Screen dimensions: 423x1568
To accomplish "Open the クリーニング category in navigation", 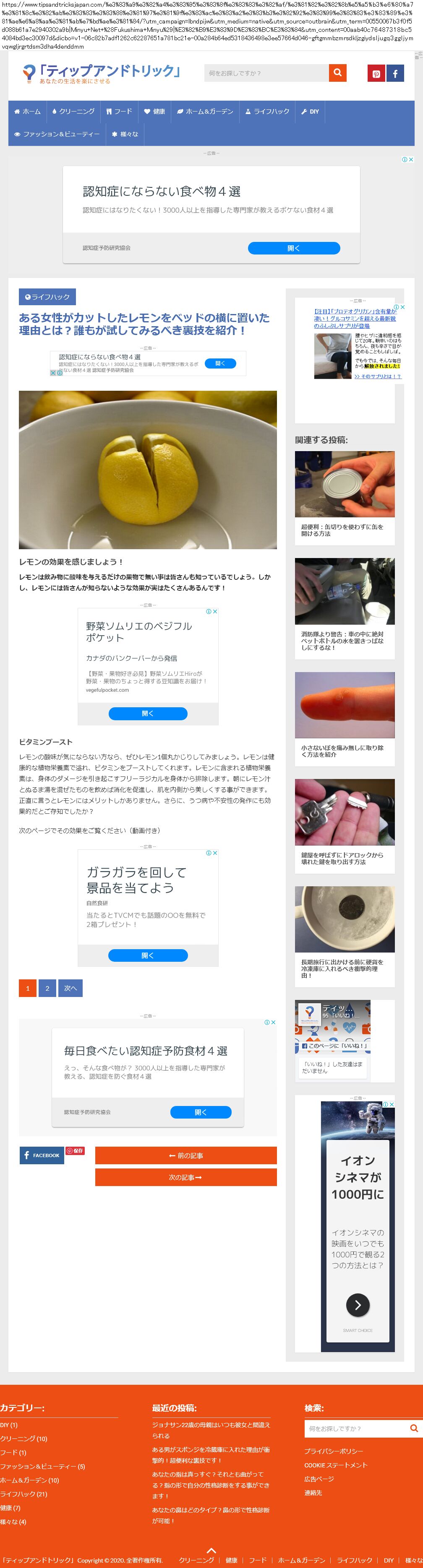I will pyautogui.click(x=73, y=112).
